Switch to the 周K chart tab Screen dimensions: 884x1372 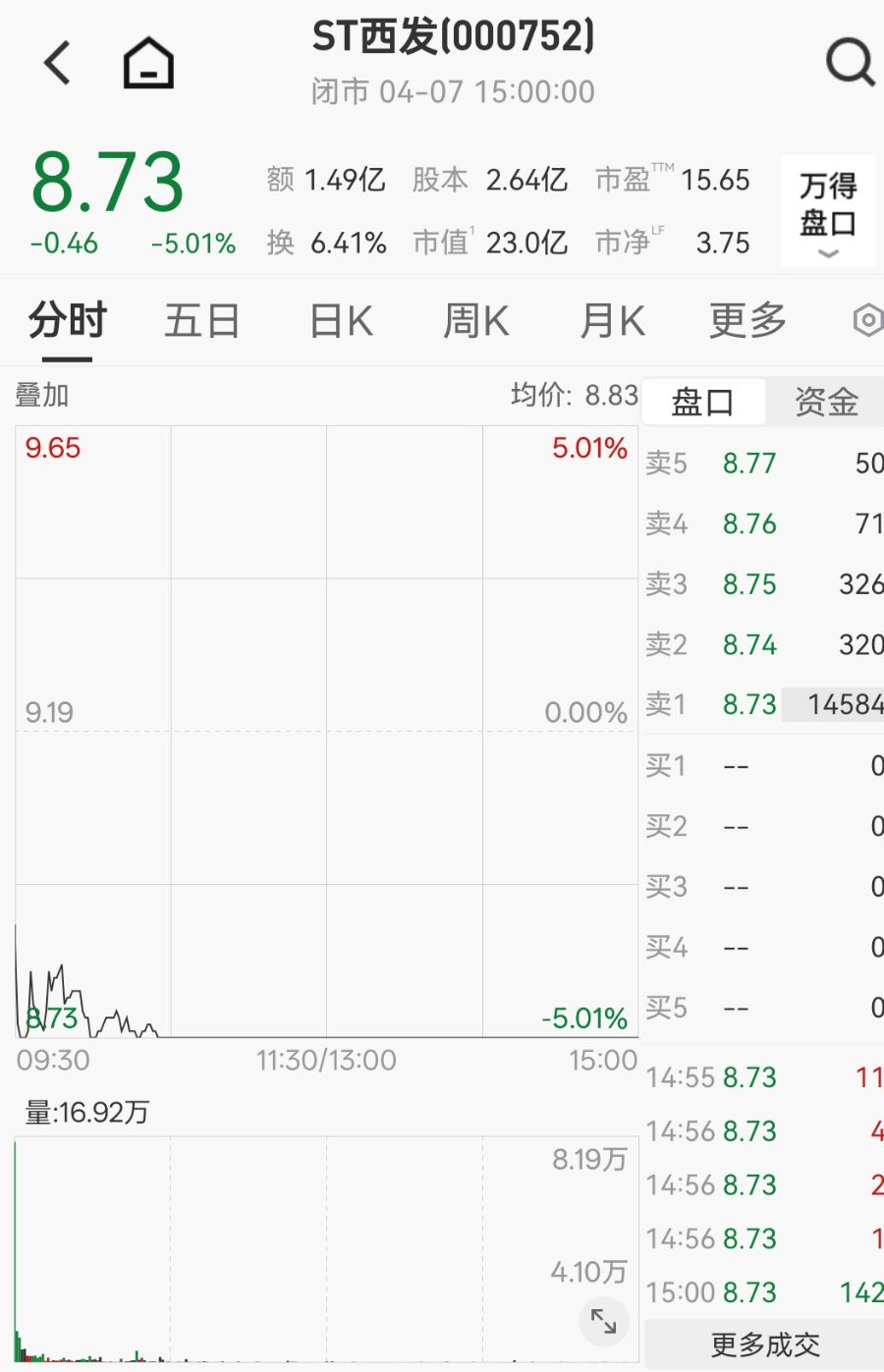pyautogui.click(x=475, y=321)
